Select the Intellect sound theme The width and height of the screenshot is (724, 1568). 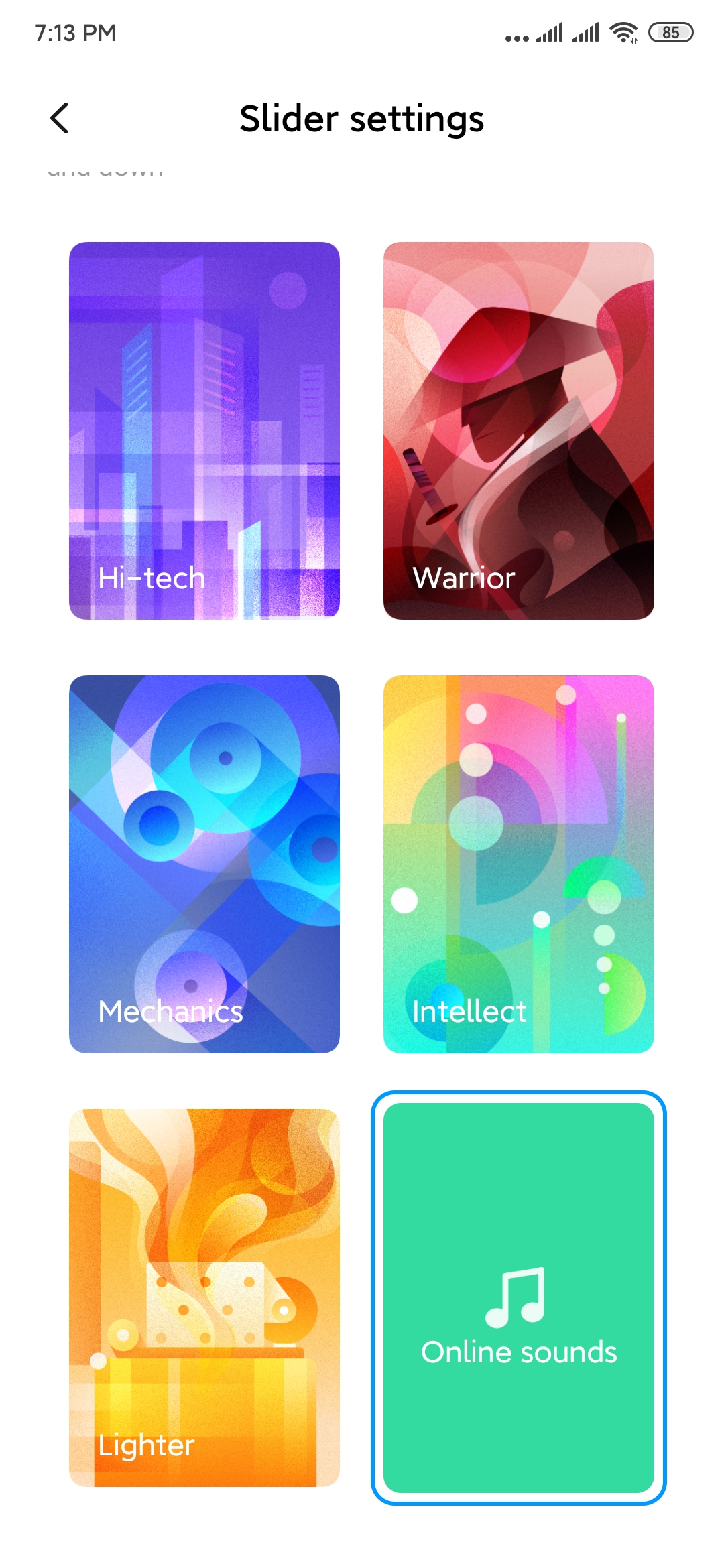click(x=518, y=864)
